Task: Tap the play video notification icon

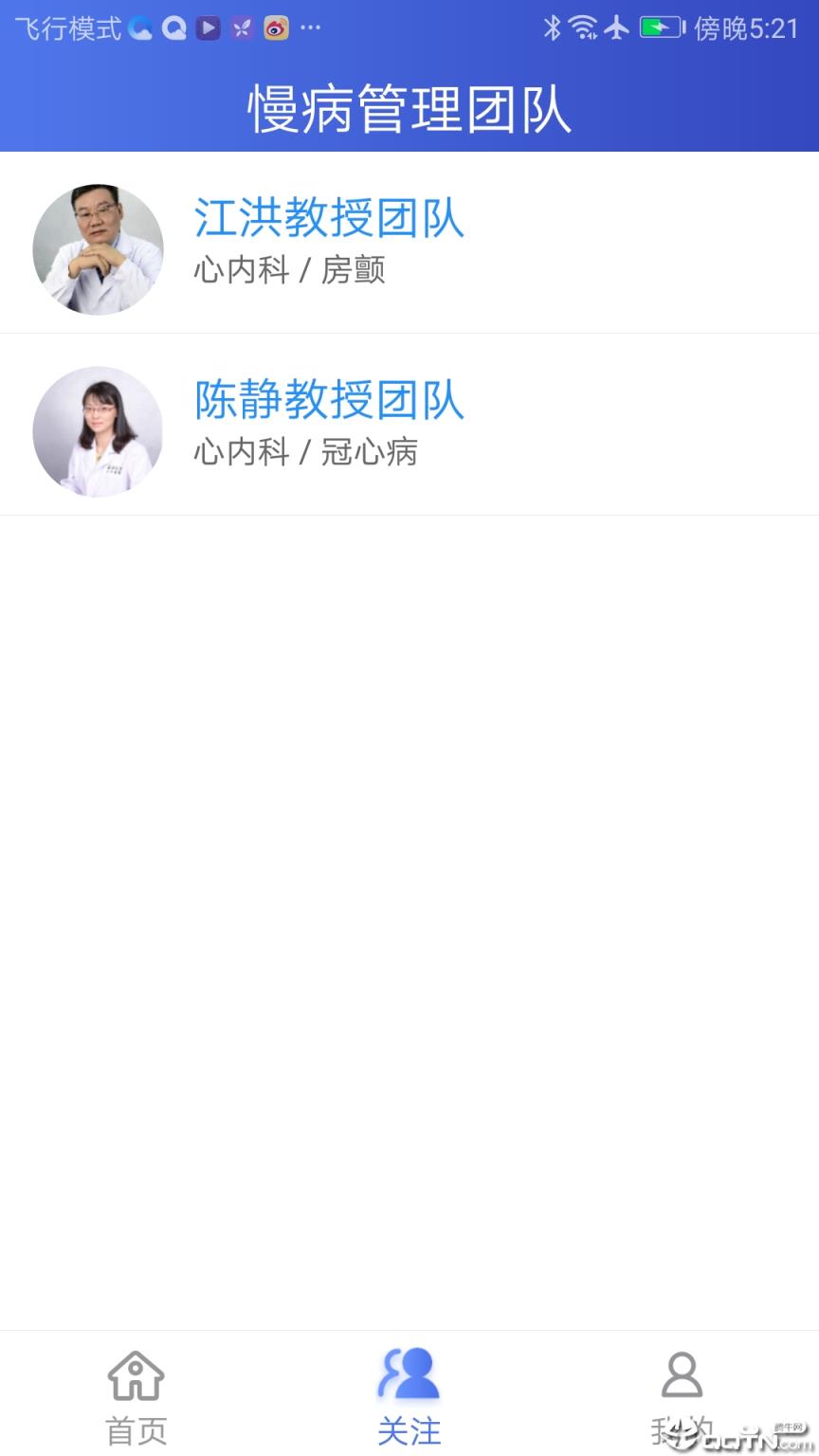Action: [208, 28]
